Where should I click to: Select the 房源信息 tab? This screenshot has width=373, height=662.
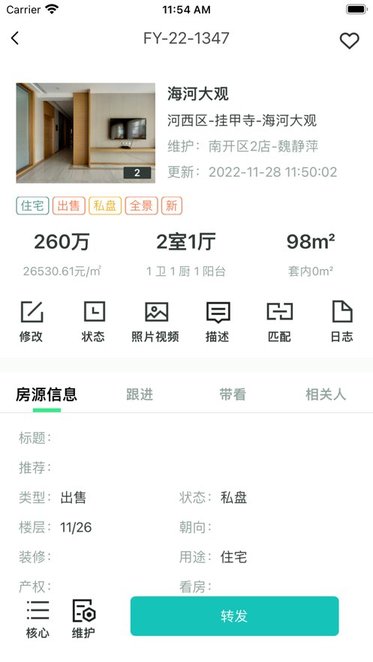tap(46, 395)
